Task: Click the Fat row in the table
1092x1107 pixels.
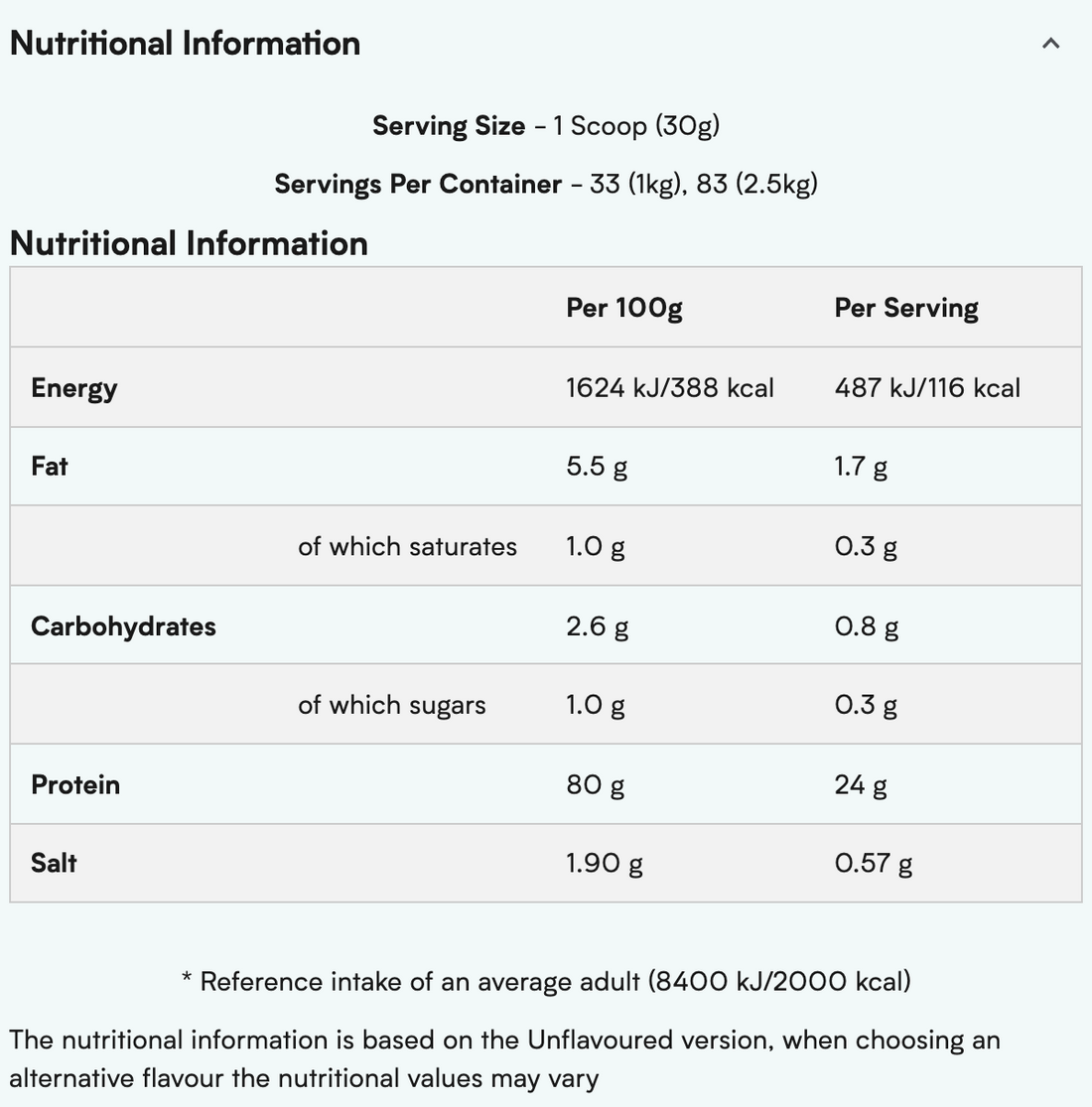Action: pos(50,466)
